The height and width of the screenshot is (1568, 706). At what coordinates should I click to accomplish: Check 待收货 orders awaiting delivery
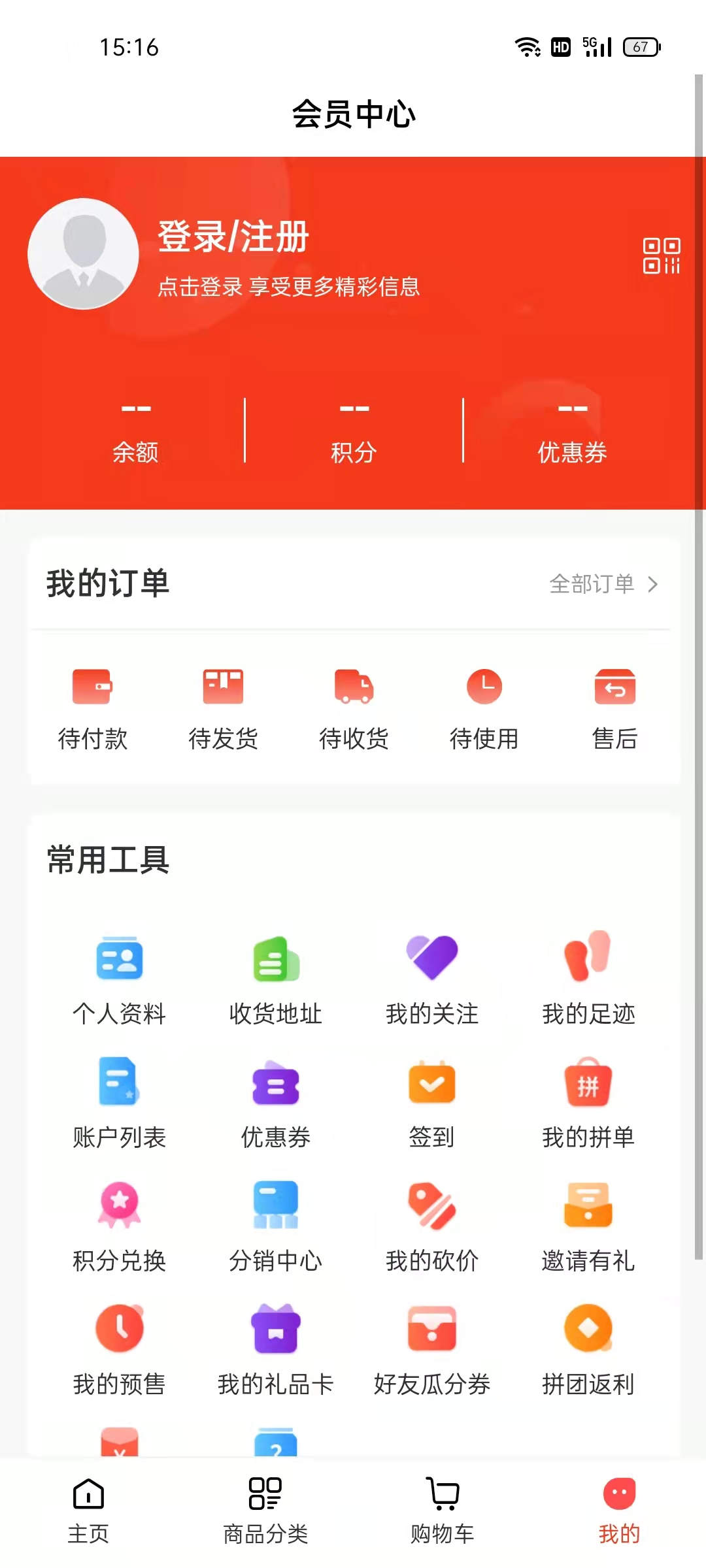pos(354,709)
